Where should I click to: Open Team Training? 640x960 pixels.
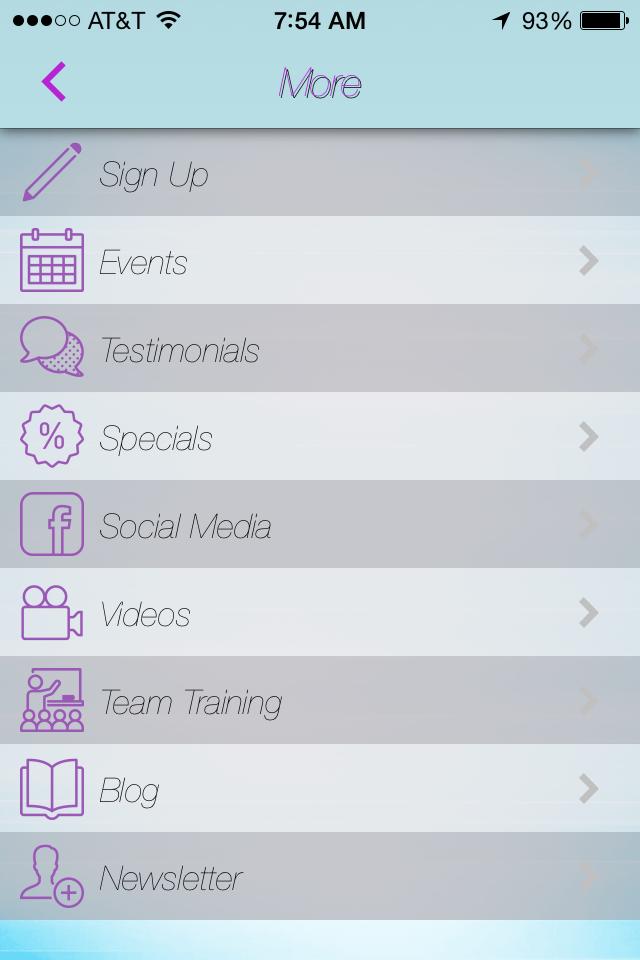320,702
